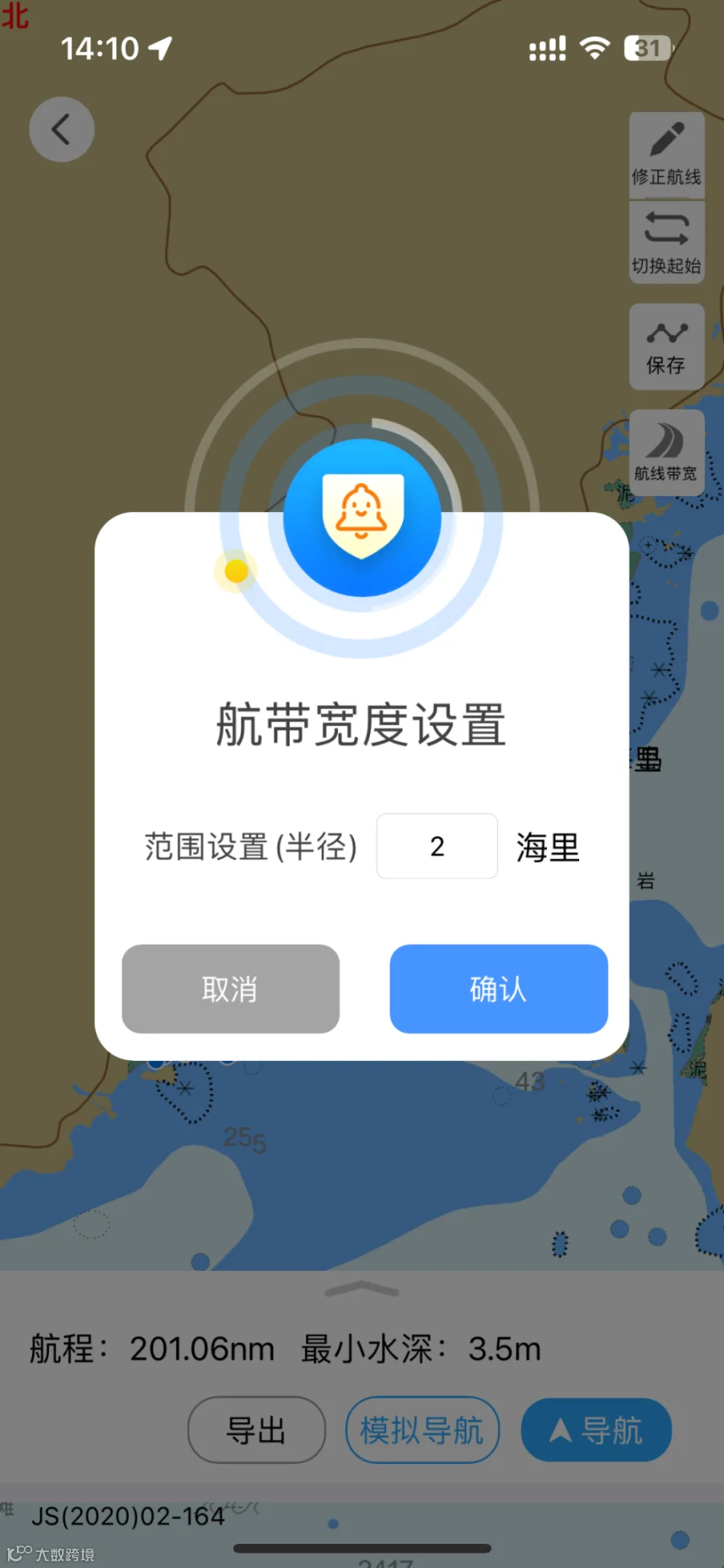Begin navigation with the 导航 button
The width and height of the screenshot is (724, 1568).
pyautogui.click(x=596, y=1430)
